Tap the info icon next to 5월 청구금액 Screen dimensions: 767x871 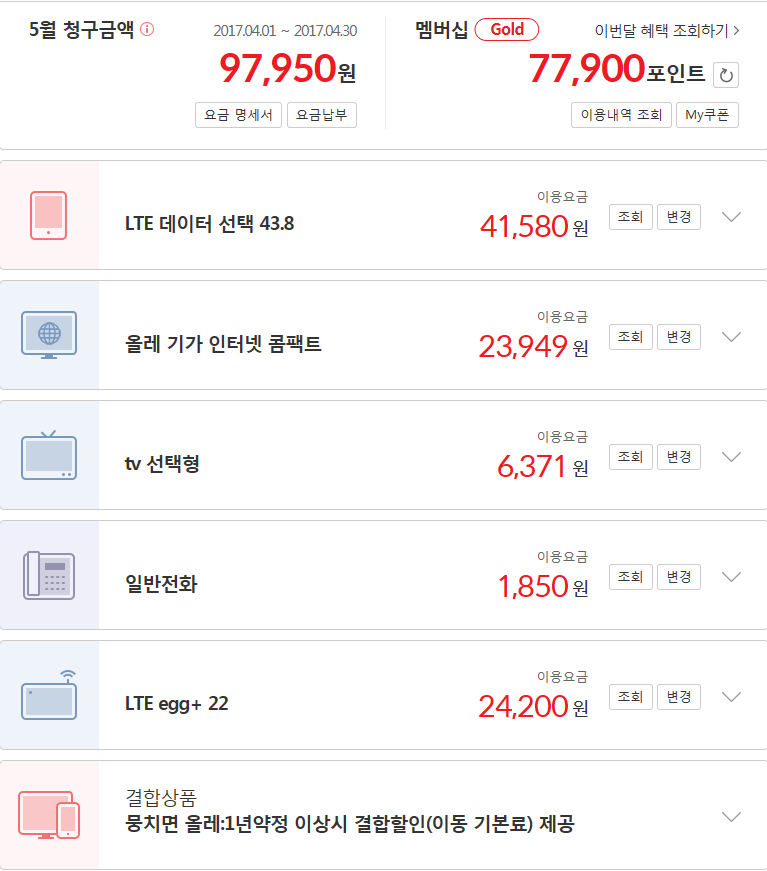pos(148,29)
